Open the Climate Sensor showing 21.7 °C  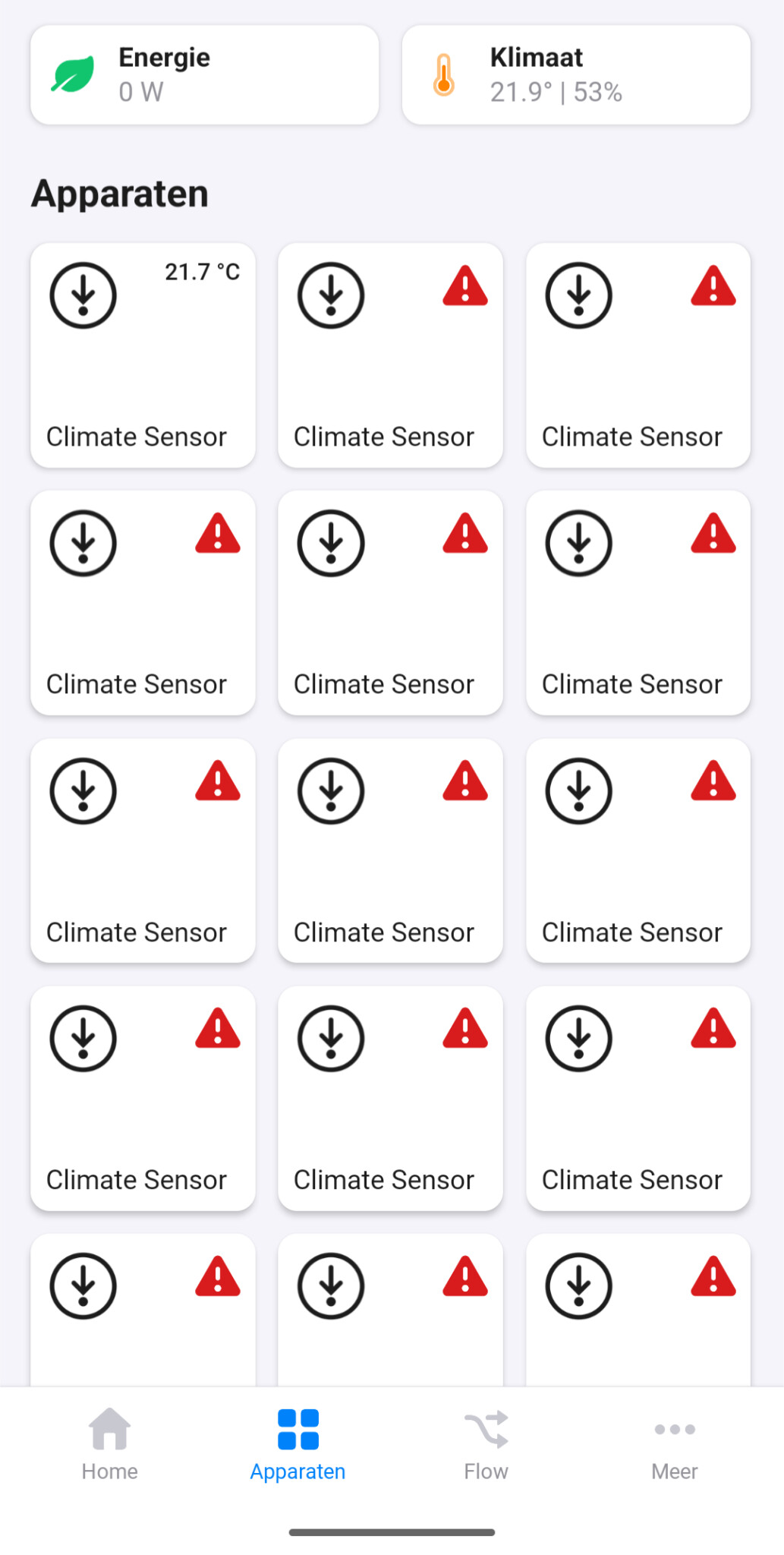[x=143, y=355]
